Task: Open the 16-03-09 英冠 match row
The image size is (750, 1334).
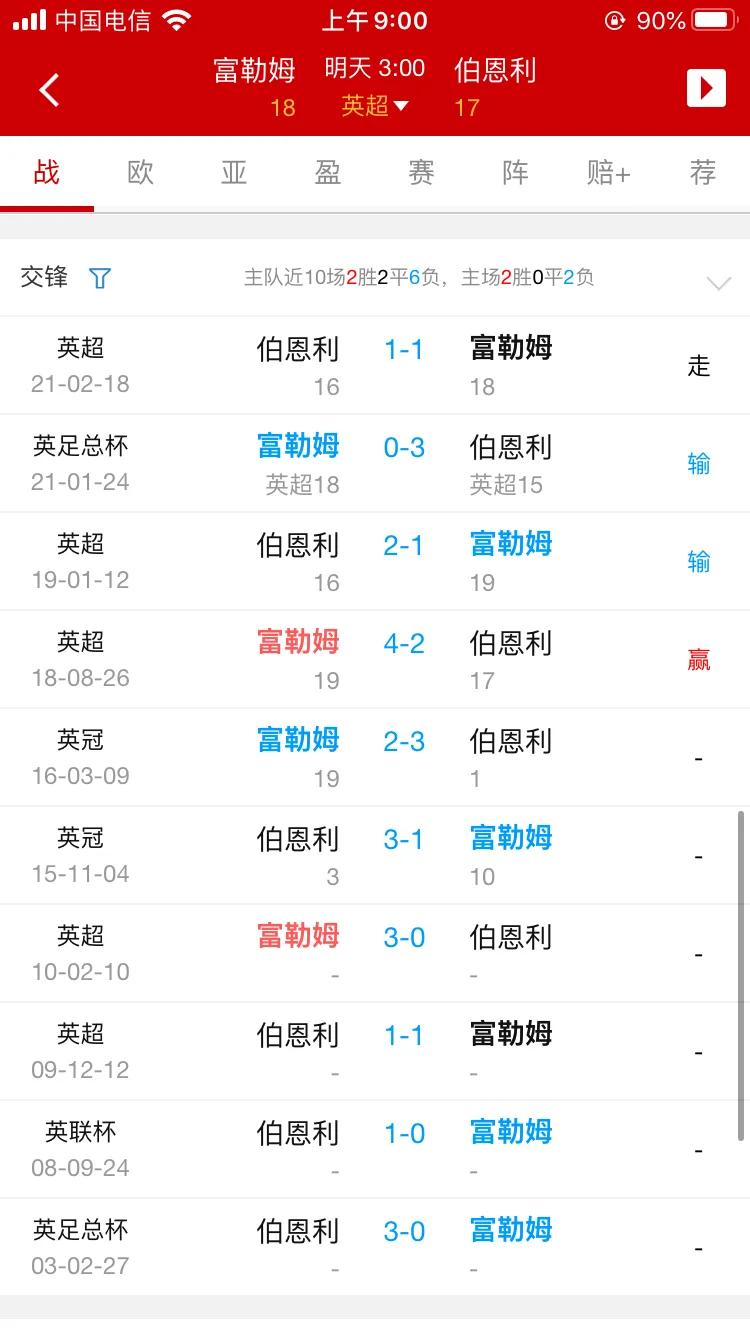Action: (375, 757)
